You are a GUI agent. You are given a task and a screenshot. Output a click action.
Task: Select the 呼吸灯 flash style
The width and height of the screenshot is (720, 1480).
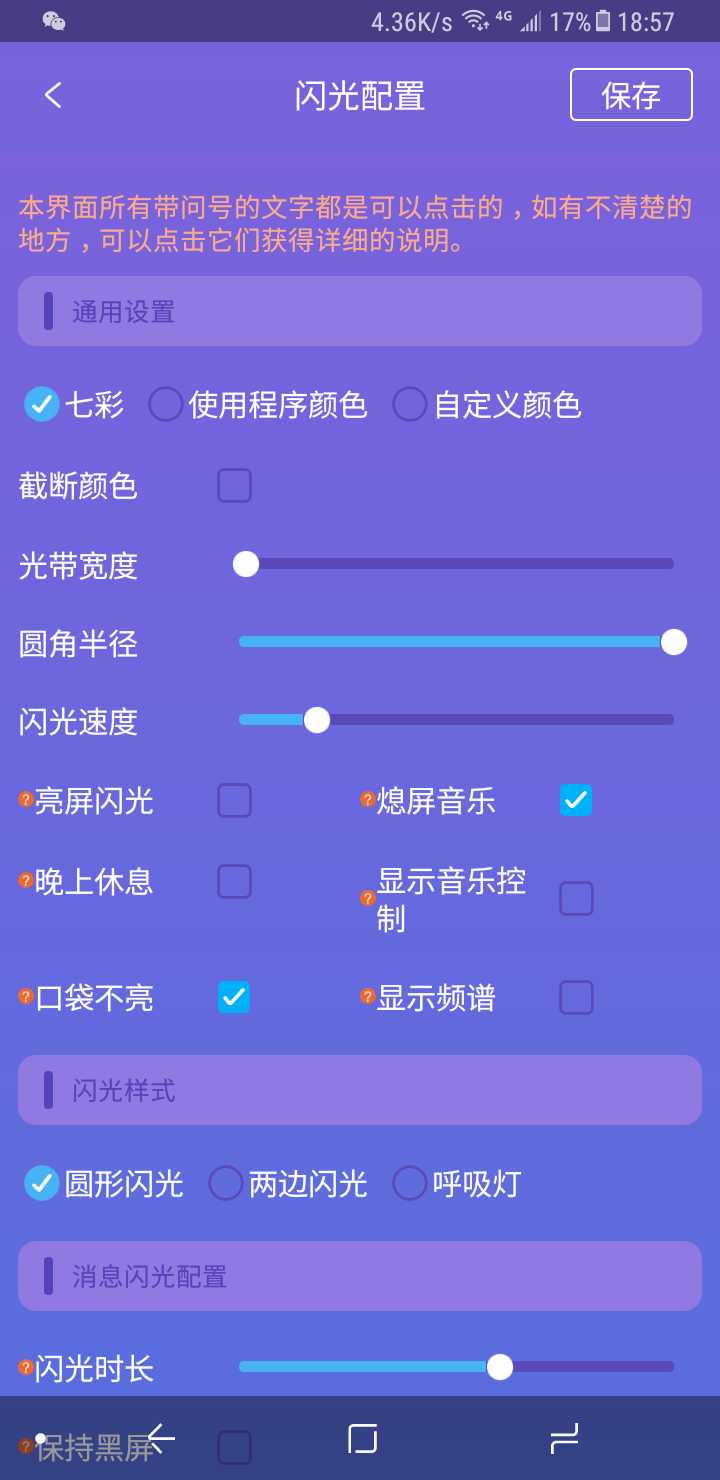coord(457,1184)
